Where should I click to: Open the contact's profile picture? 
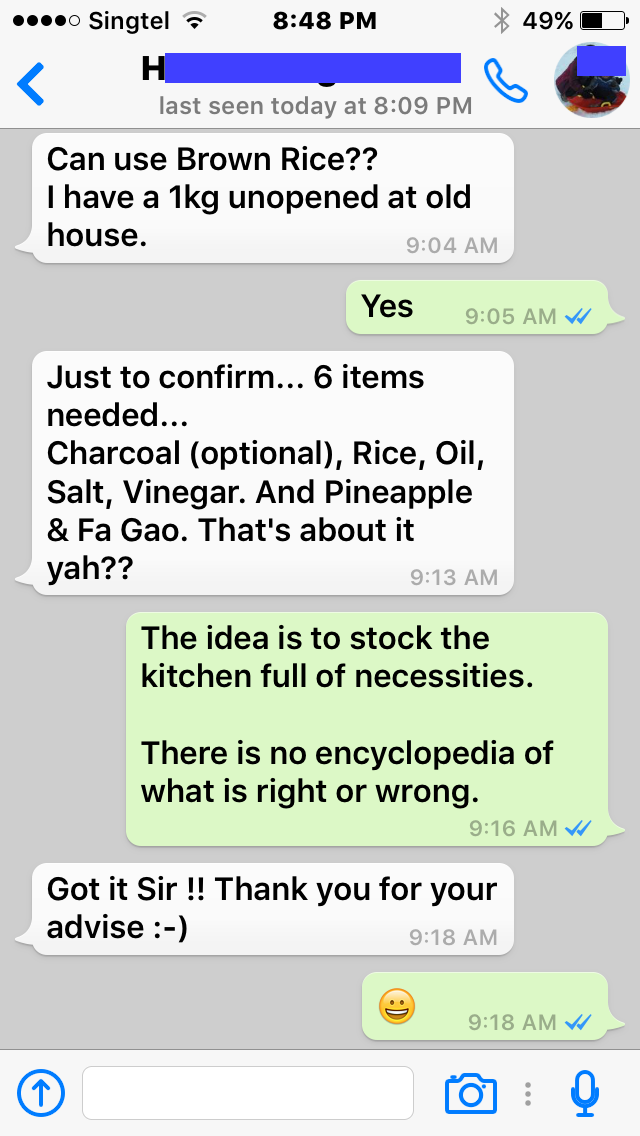coord(590,80)
